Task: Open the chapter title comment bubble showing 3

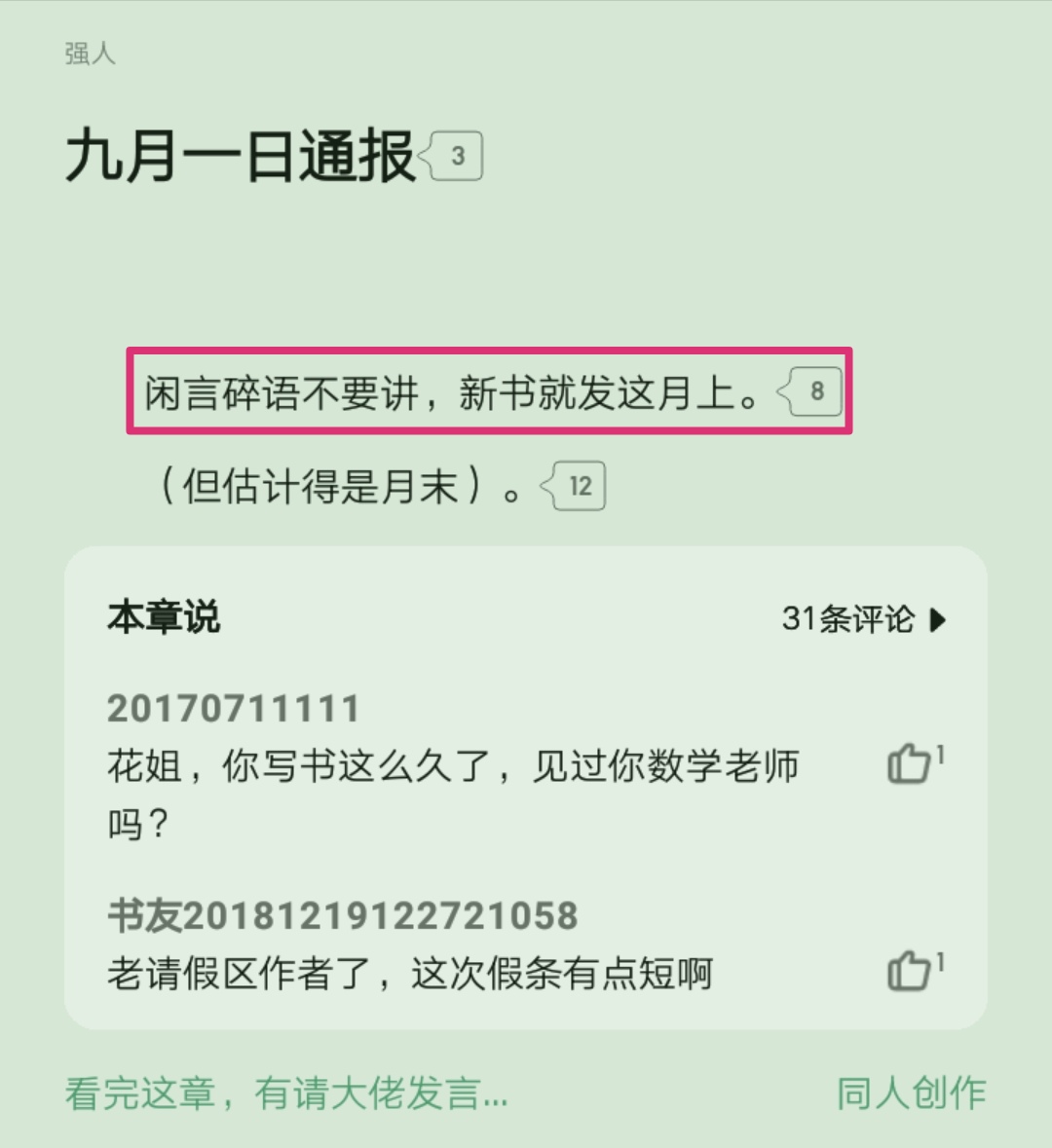Action: click(454, 156)
